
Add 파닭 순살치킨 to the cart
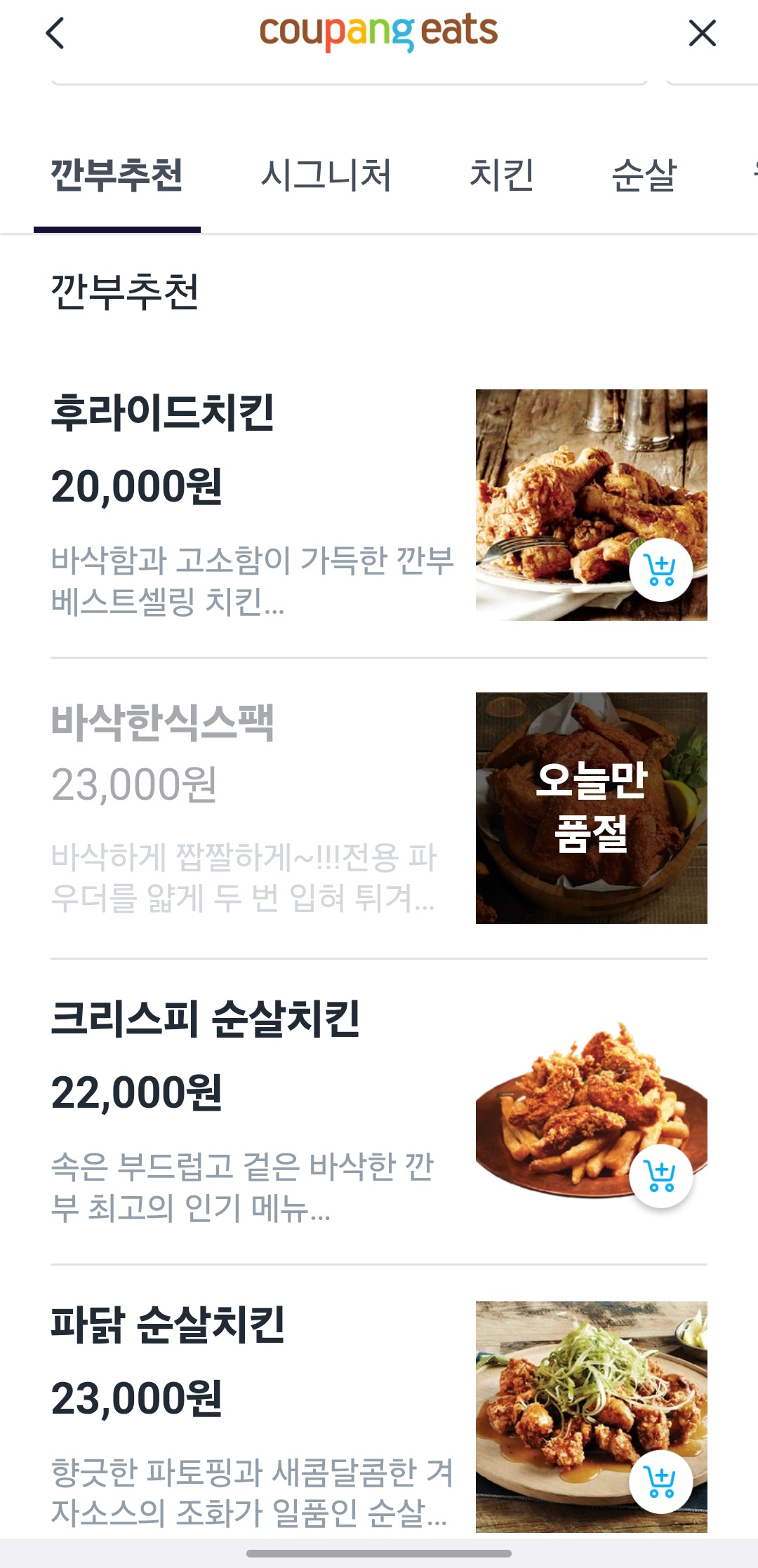click(x=660, y=1482)
